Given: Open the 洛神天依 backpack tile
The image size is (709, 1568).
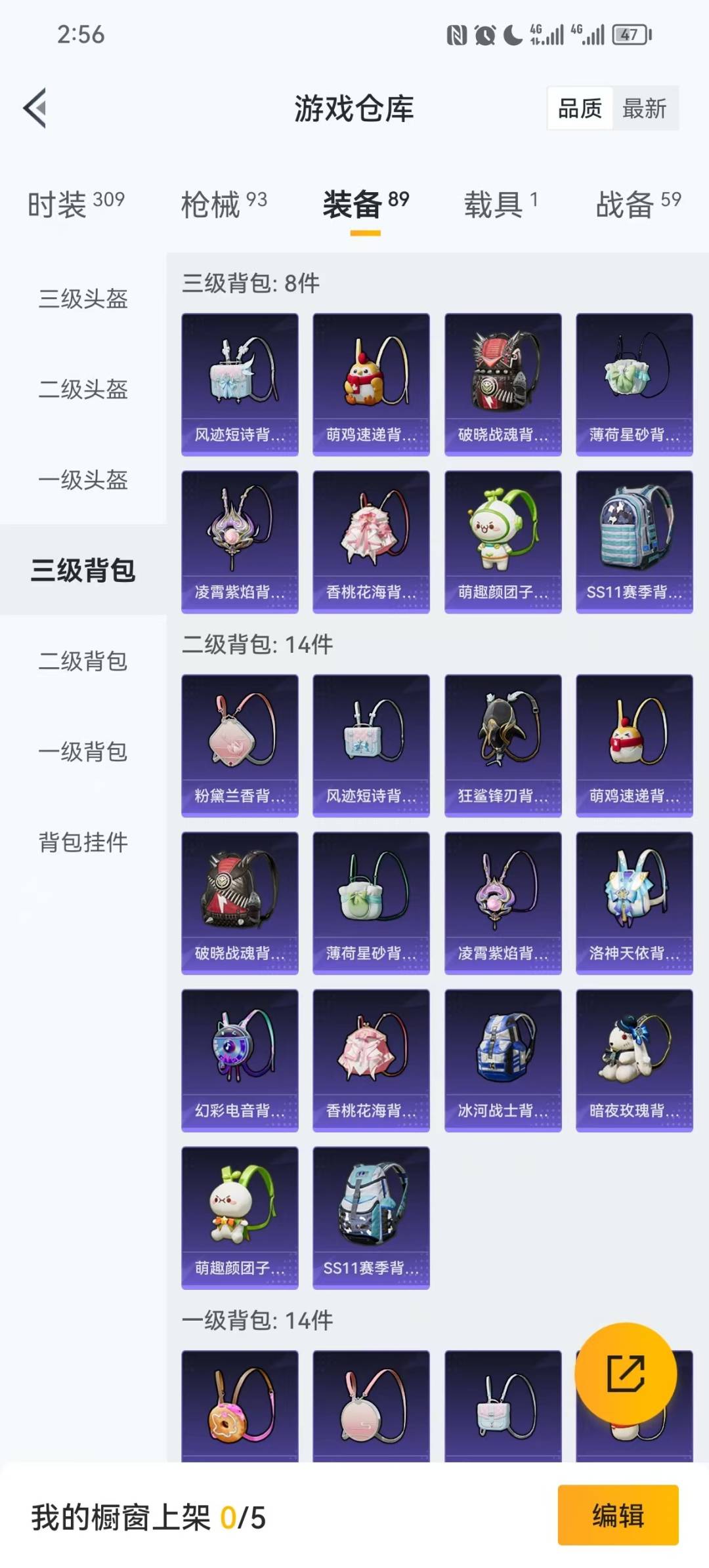Looking at the screenshot, I should [x=634, y=903].
